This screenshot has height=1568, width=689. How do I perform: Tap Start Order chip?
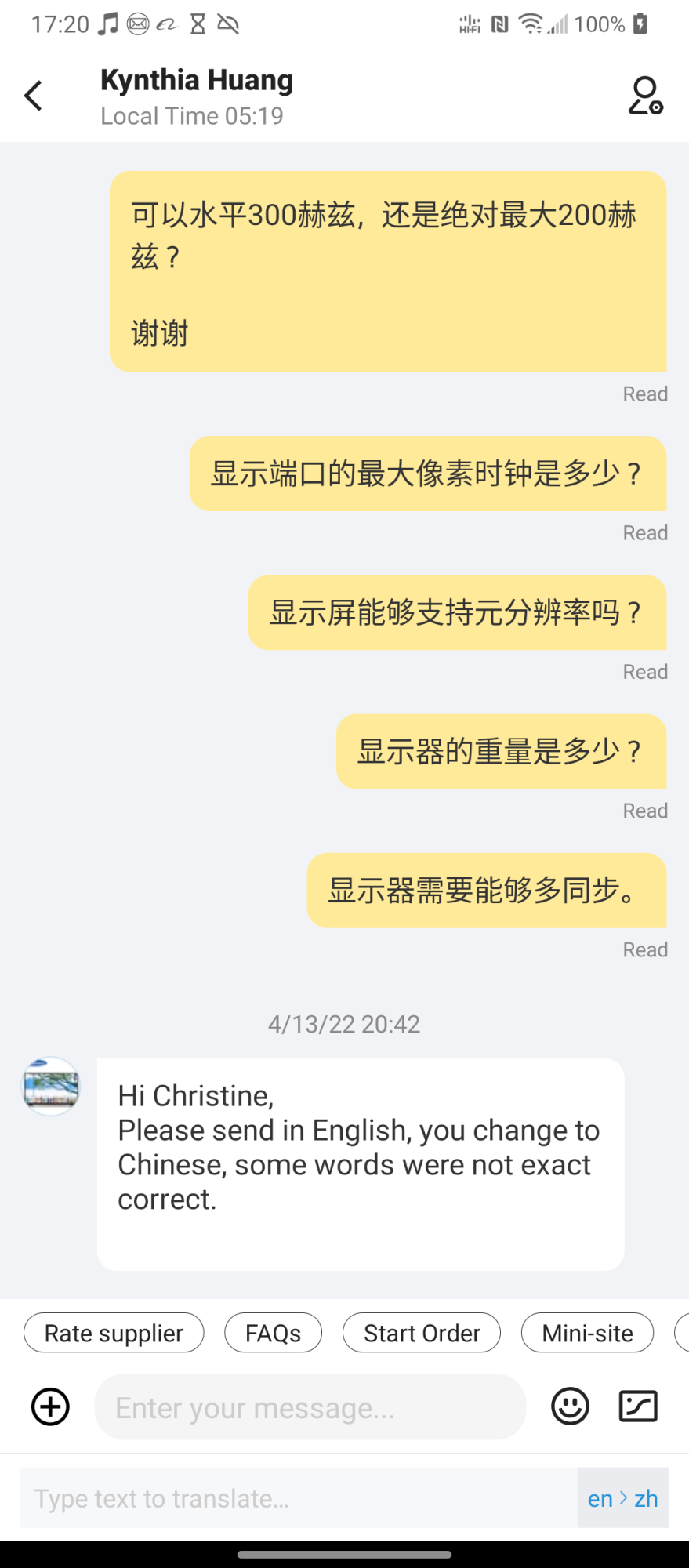[422, 1333]
